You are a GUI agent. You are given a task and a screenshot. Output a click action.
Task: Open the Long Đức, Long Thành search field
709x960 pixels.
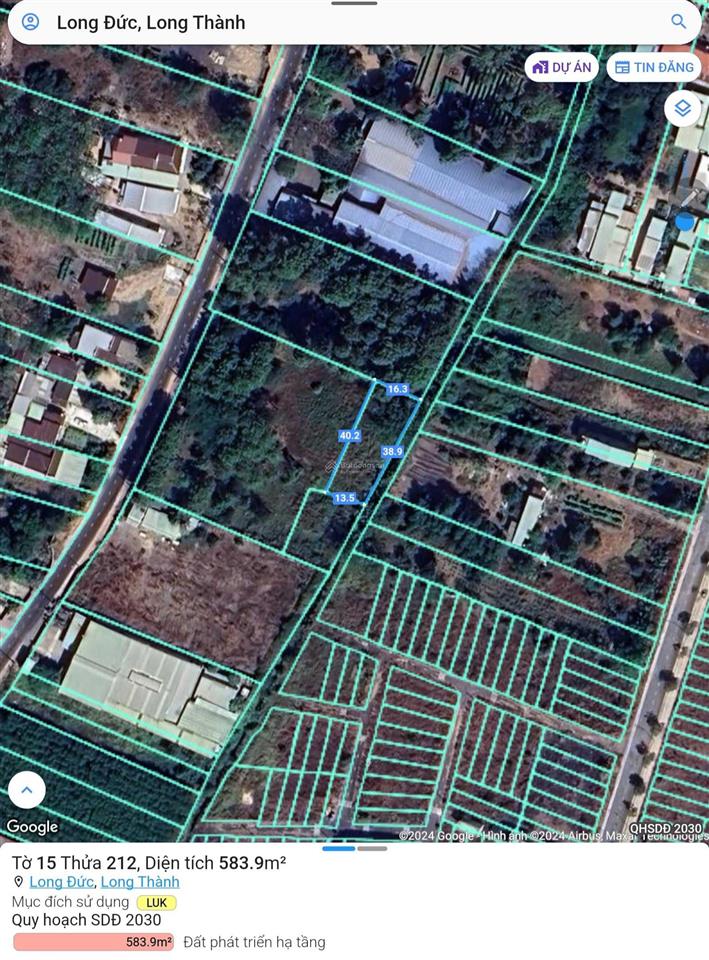pyautogui.click(x=300, y=22)
